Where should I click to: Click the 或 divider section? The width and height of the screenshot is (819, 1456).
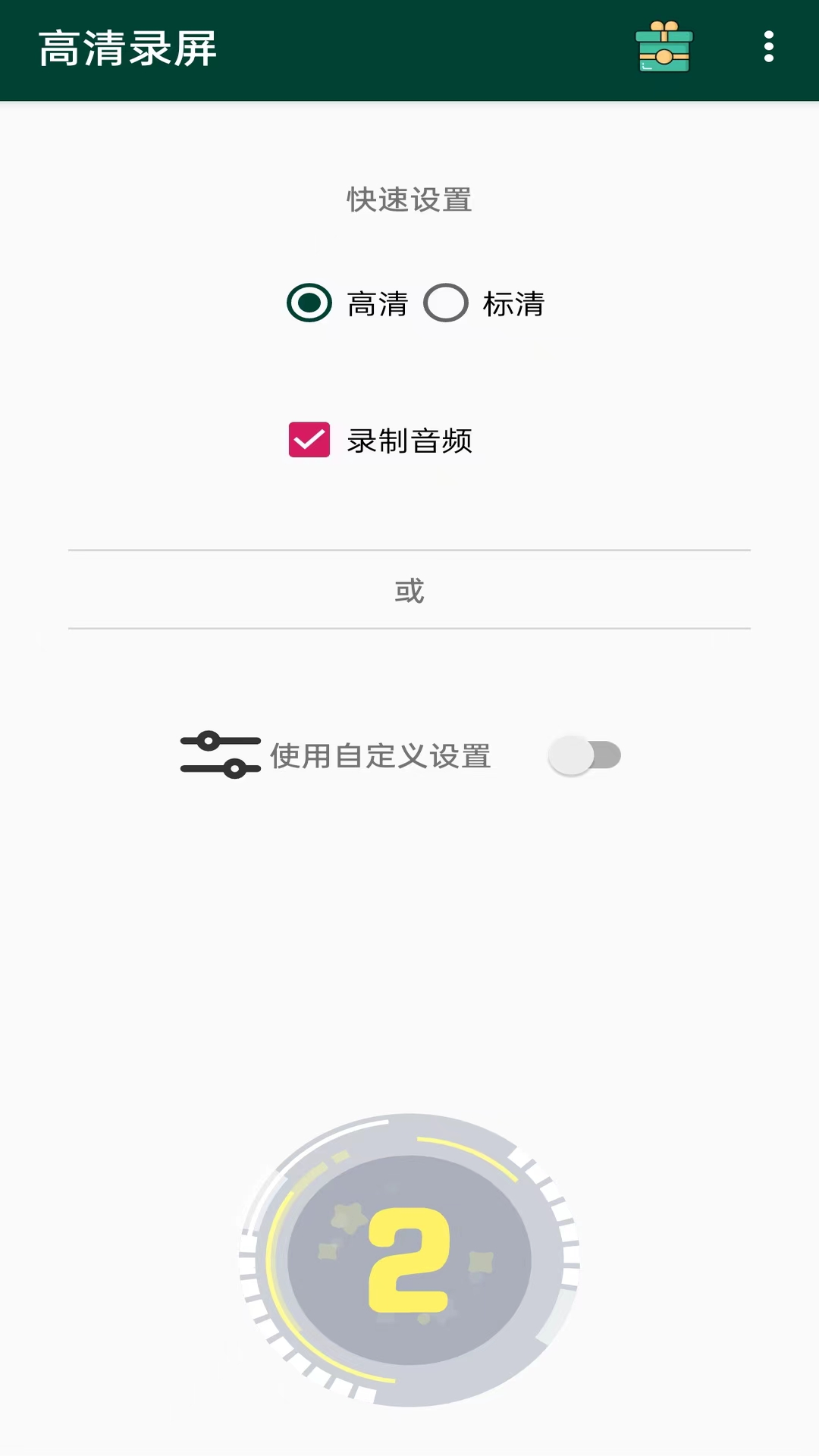coord(409,590)
